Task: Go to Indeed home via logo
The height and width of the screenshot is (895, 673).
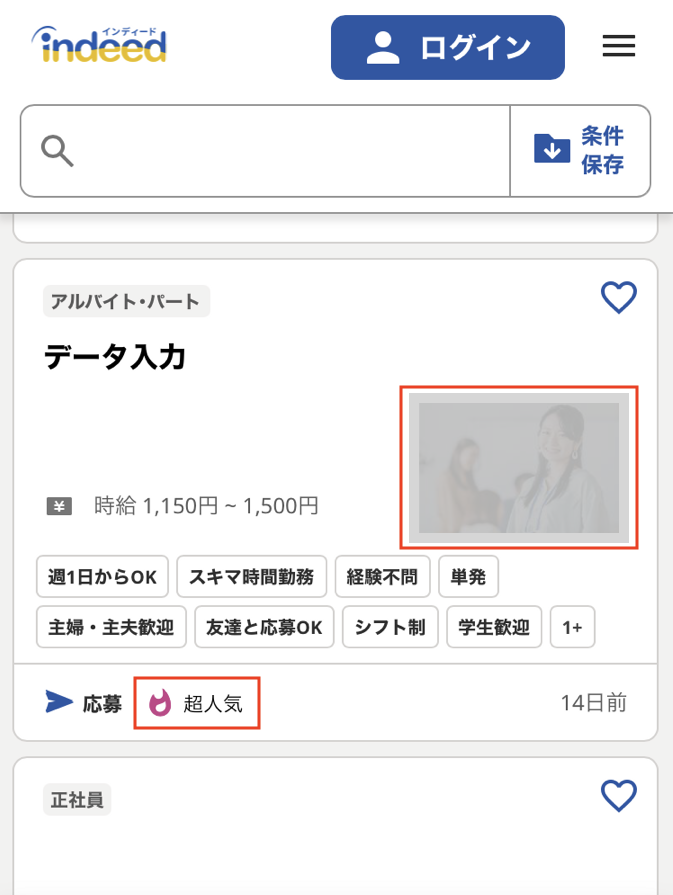Action: [x=98, y=45]
